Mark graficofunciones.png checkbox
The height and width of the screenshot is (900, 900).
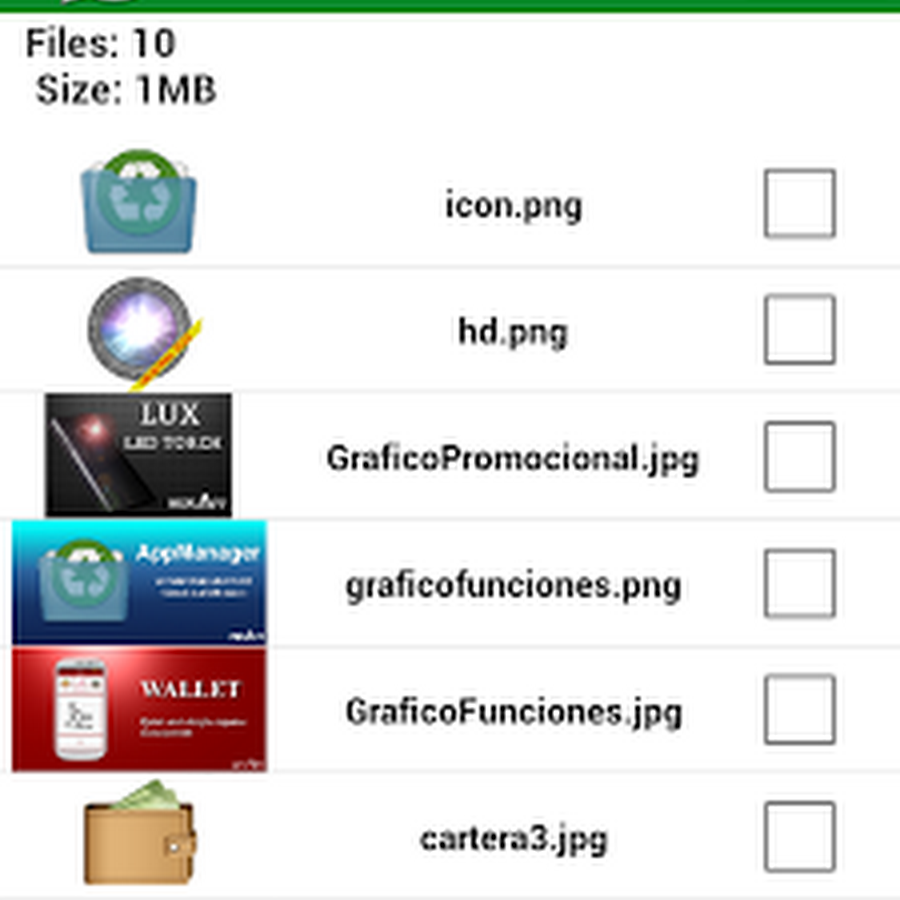(799, 584)
